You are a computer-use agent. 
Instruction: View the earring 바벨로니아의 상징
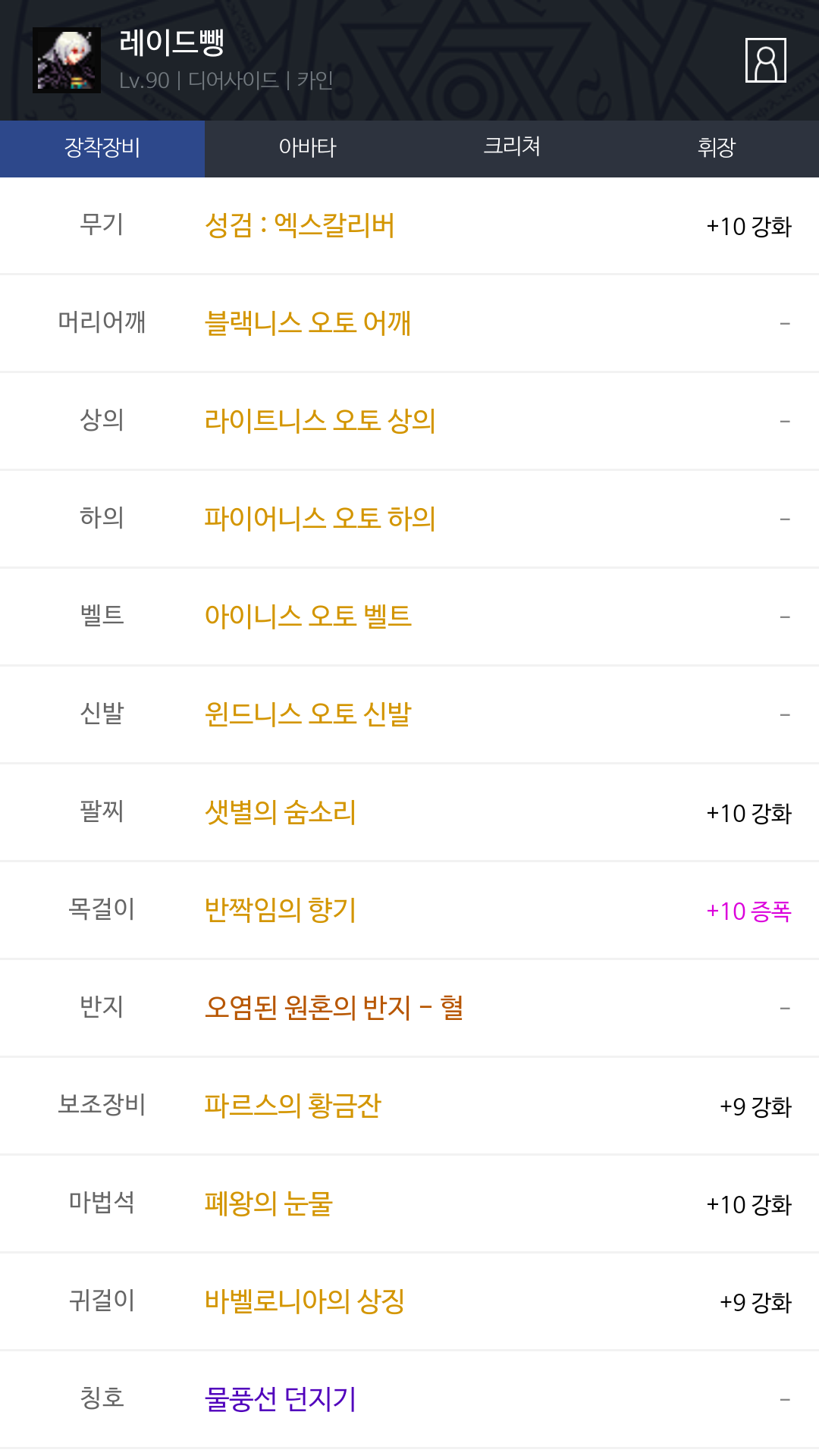pos(305,1301)
